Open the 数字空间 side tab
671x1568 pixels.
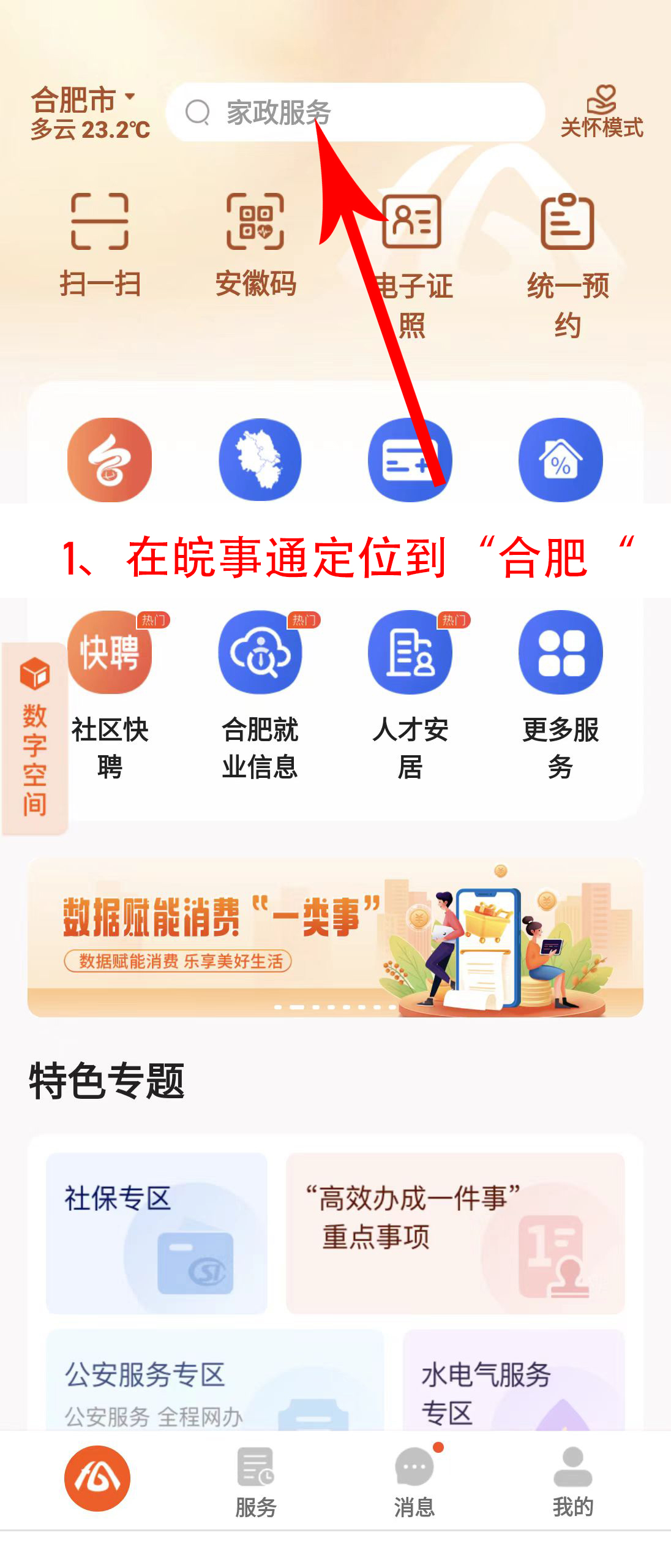(35, 739)
